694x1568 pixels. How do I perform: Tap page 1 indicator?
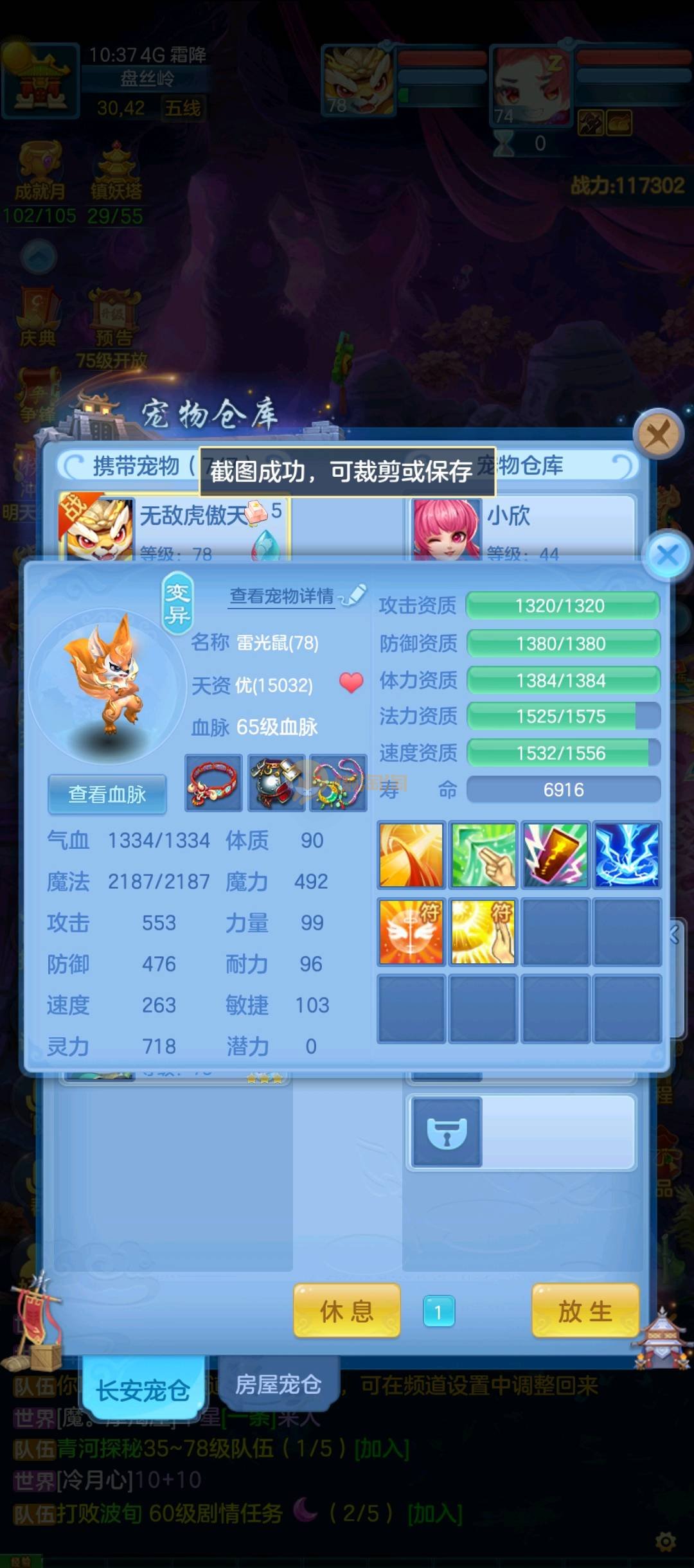439,1311
